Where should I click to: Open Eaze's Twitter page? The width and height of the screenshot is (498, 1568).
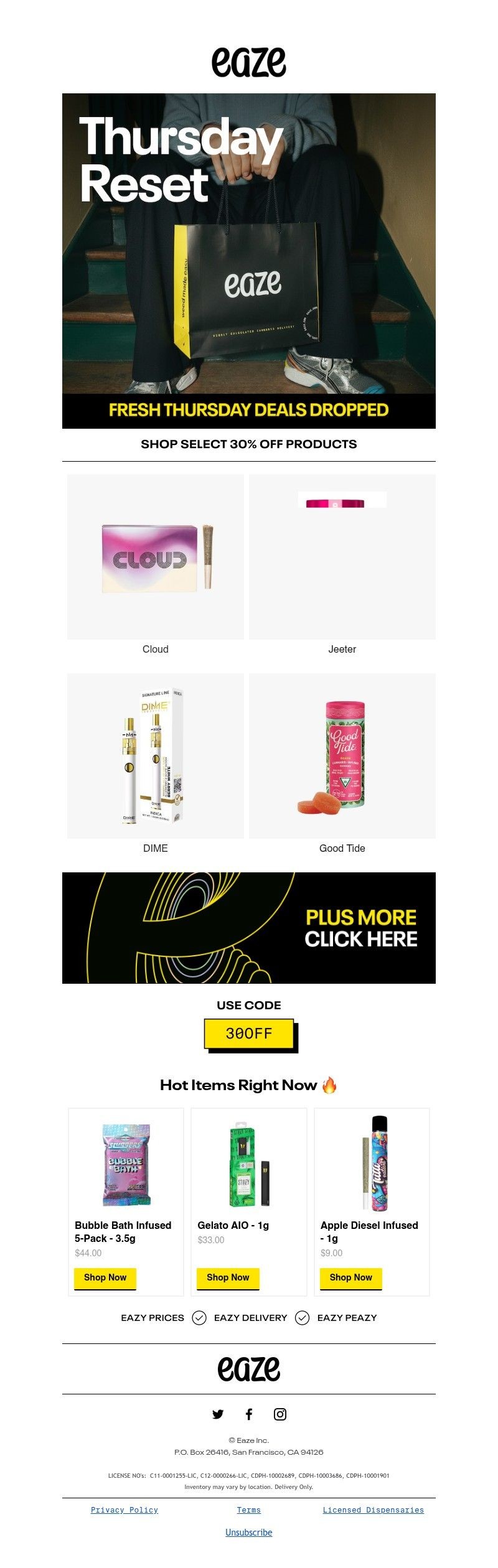218,1414
